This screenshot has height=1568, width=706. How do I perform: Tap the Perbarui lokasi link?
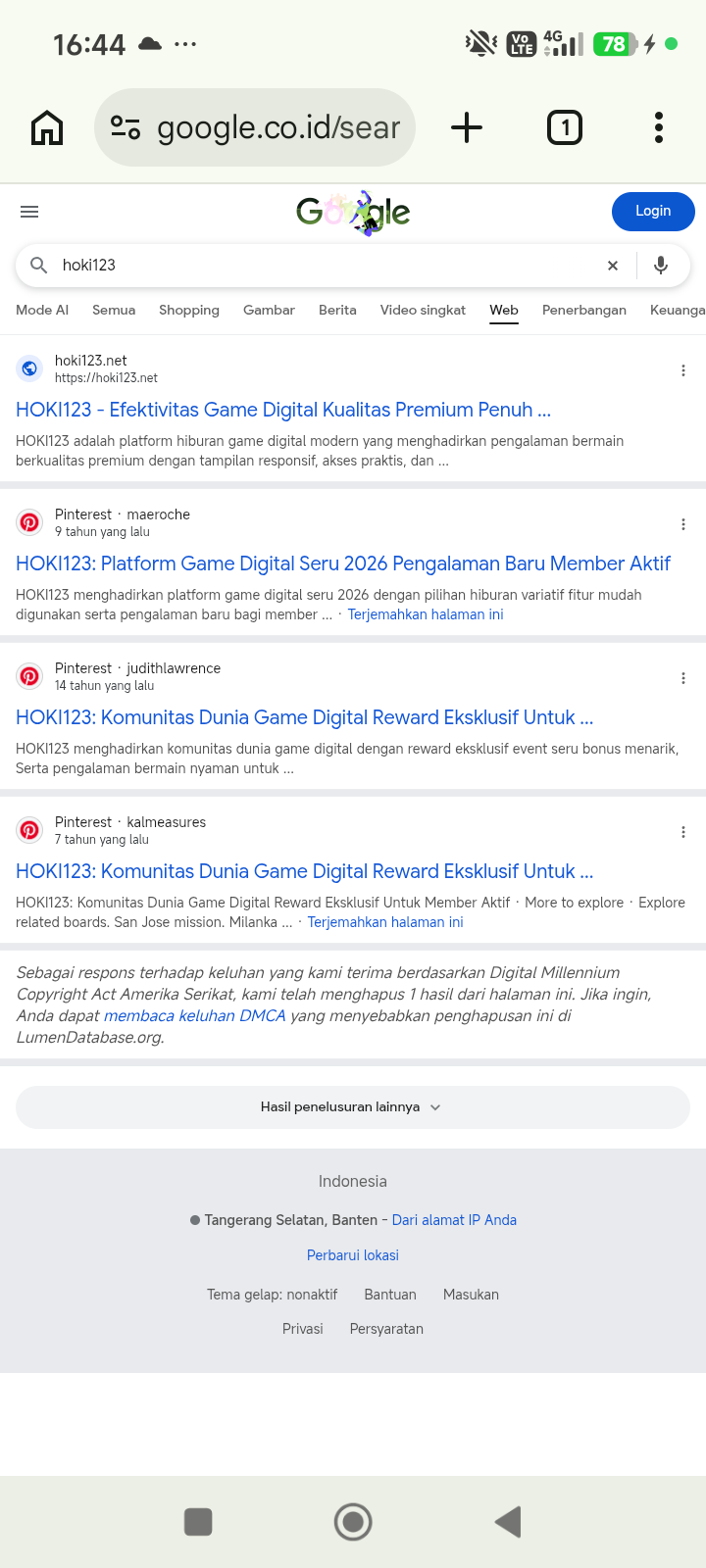coord(353,1255)
